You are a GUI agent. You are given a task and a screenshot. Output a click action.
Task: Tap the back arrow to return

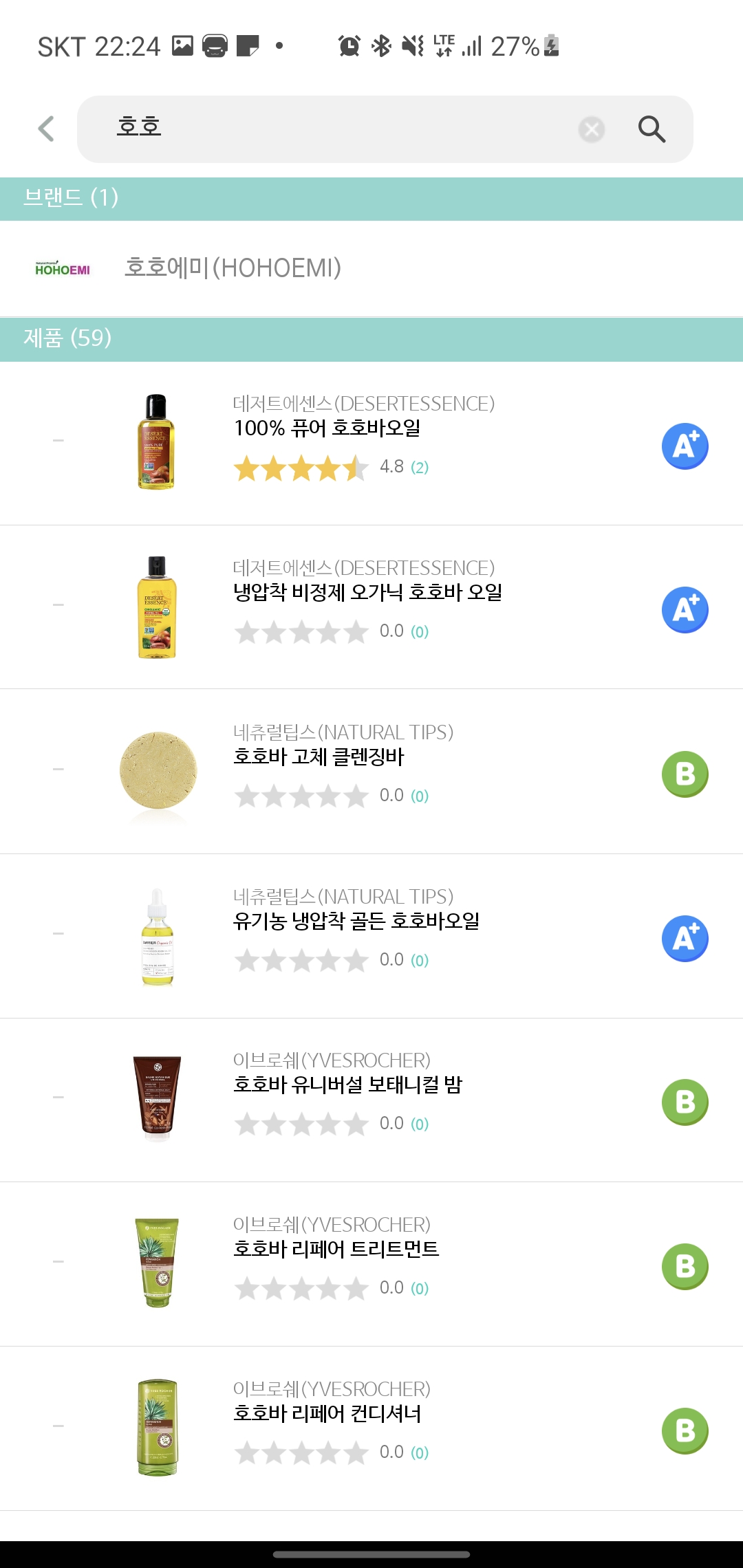pyautogui.click(x=45, y=129)
